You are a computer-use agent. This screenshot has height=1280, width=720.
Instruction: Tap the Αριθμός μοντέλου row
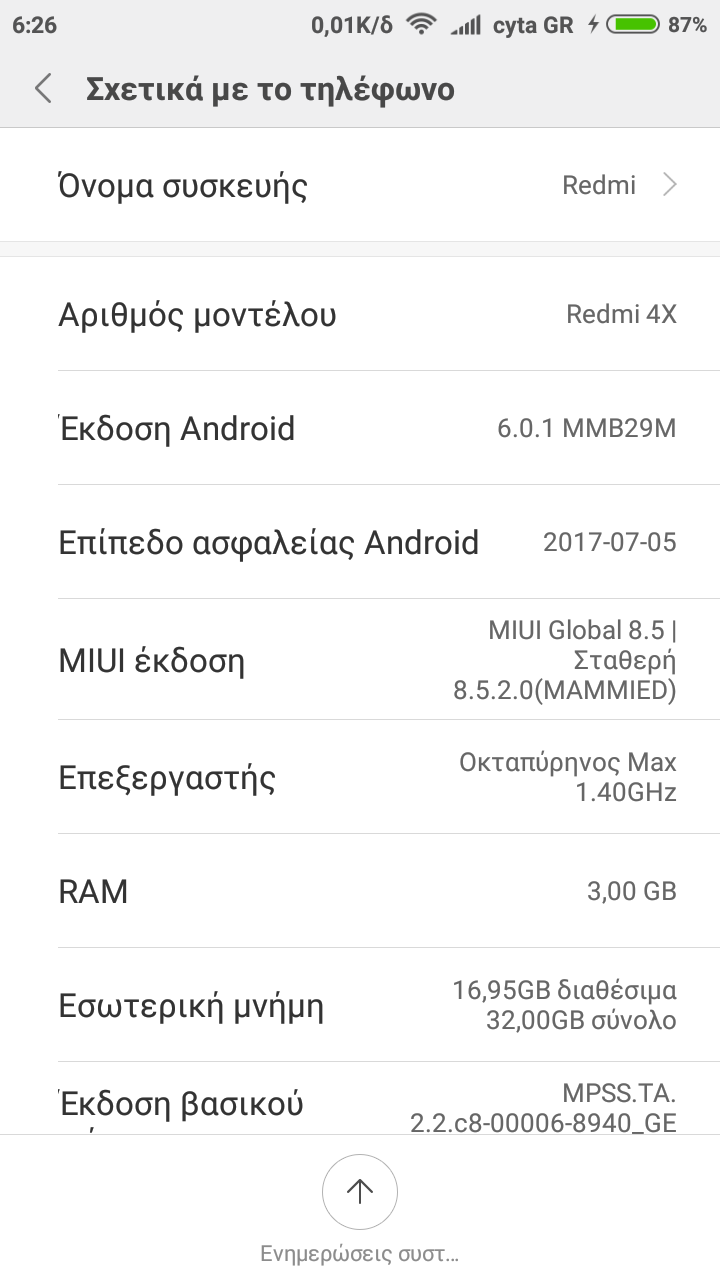[x=360, y=315]
